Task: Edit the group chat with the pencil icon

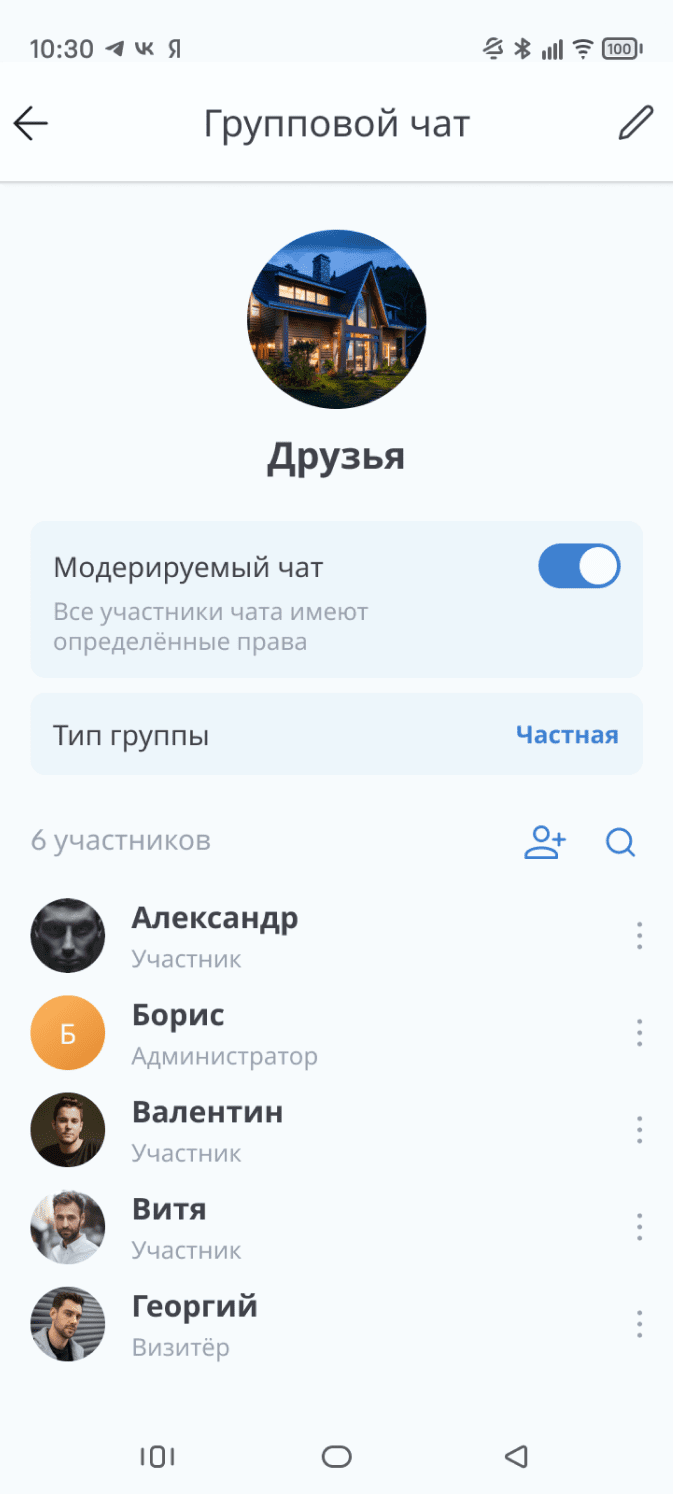Action: (x=635, y=123)
